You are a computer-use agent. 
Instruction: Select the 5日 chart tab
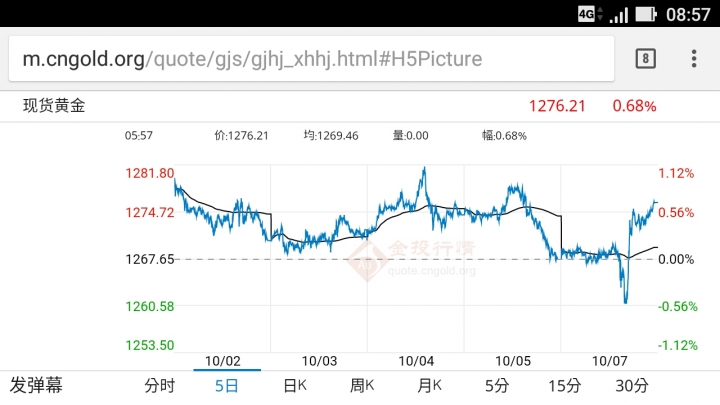point(227,385)
